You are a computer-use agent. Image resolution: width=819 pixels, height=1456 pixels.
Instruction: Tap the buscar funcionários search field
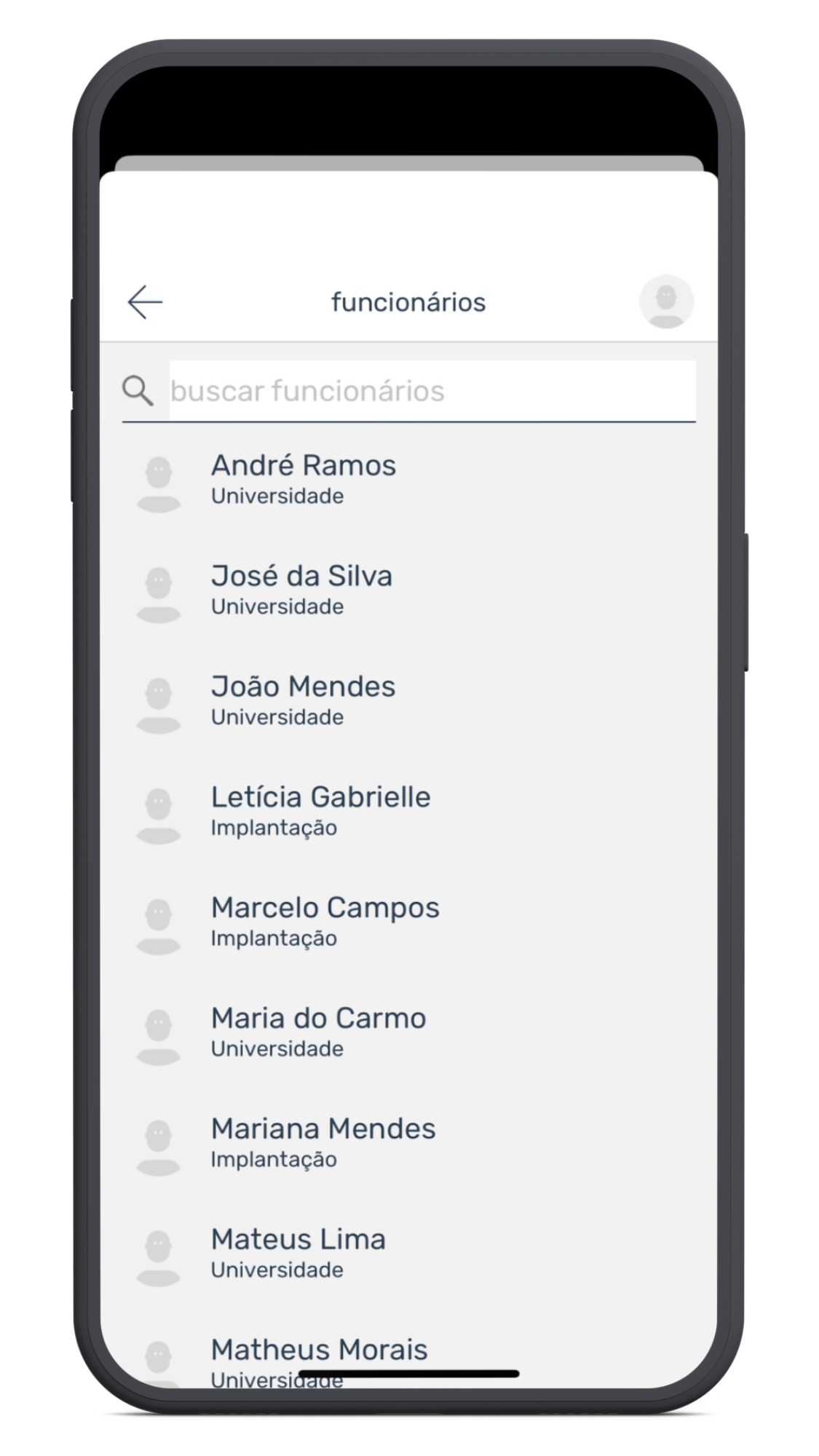tap(432, 391)
